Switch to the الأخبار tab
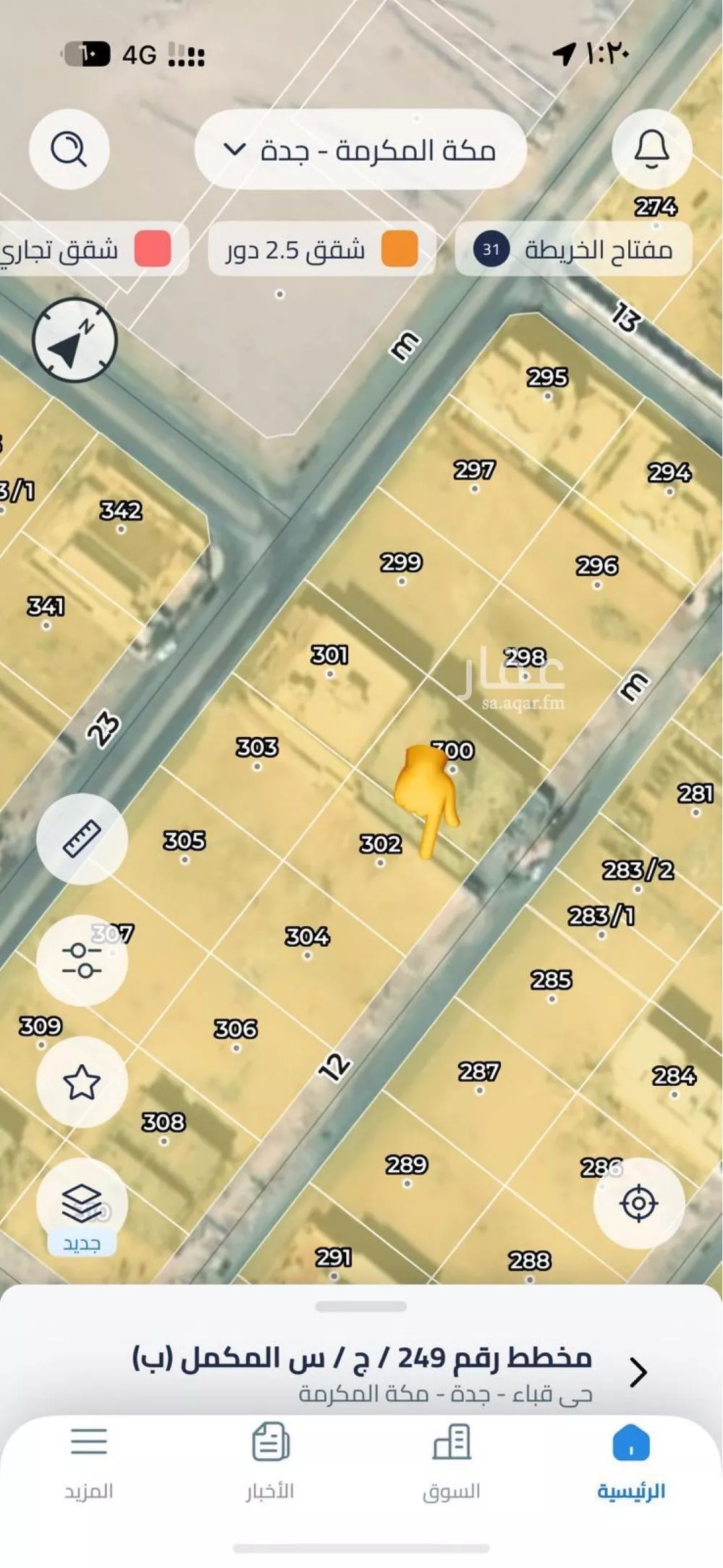The width and height of the screenshot is (723, 1568). (270, 1461)
